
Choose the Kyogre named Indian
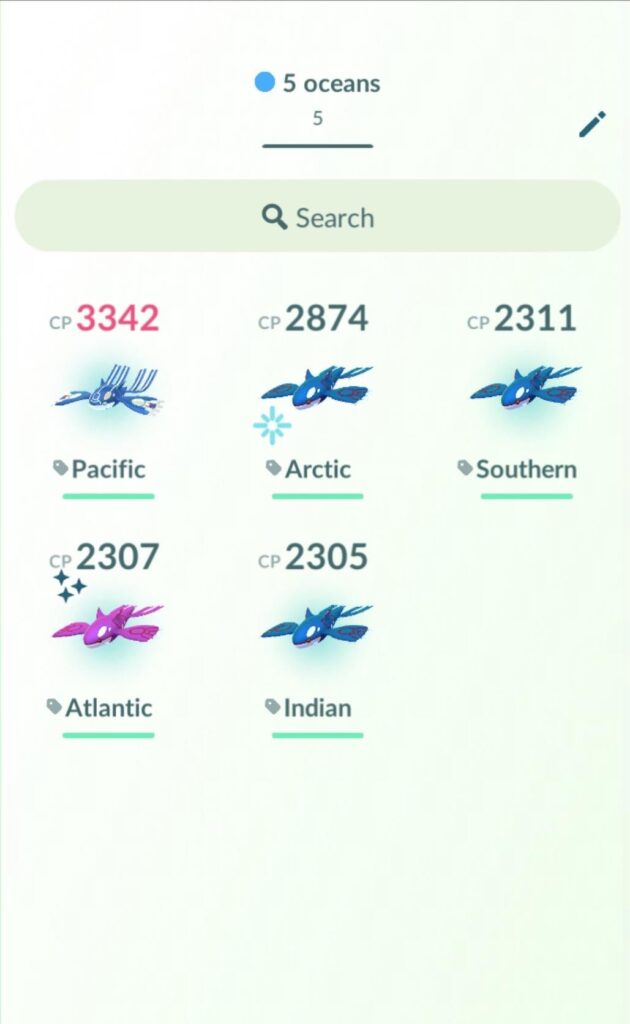(316, 627)
